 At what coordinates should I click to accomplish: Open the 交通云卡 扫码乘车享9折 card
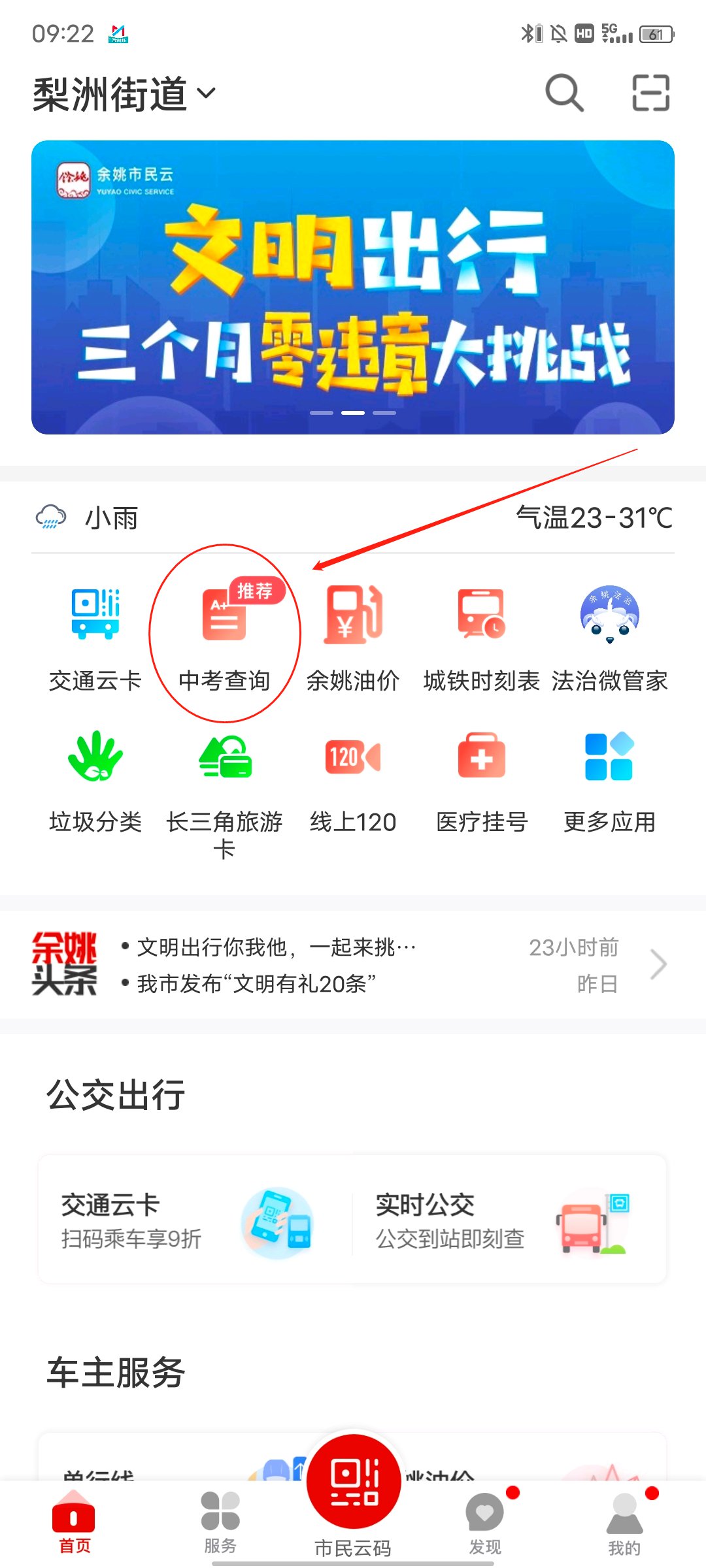190,1220
